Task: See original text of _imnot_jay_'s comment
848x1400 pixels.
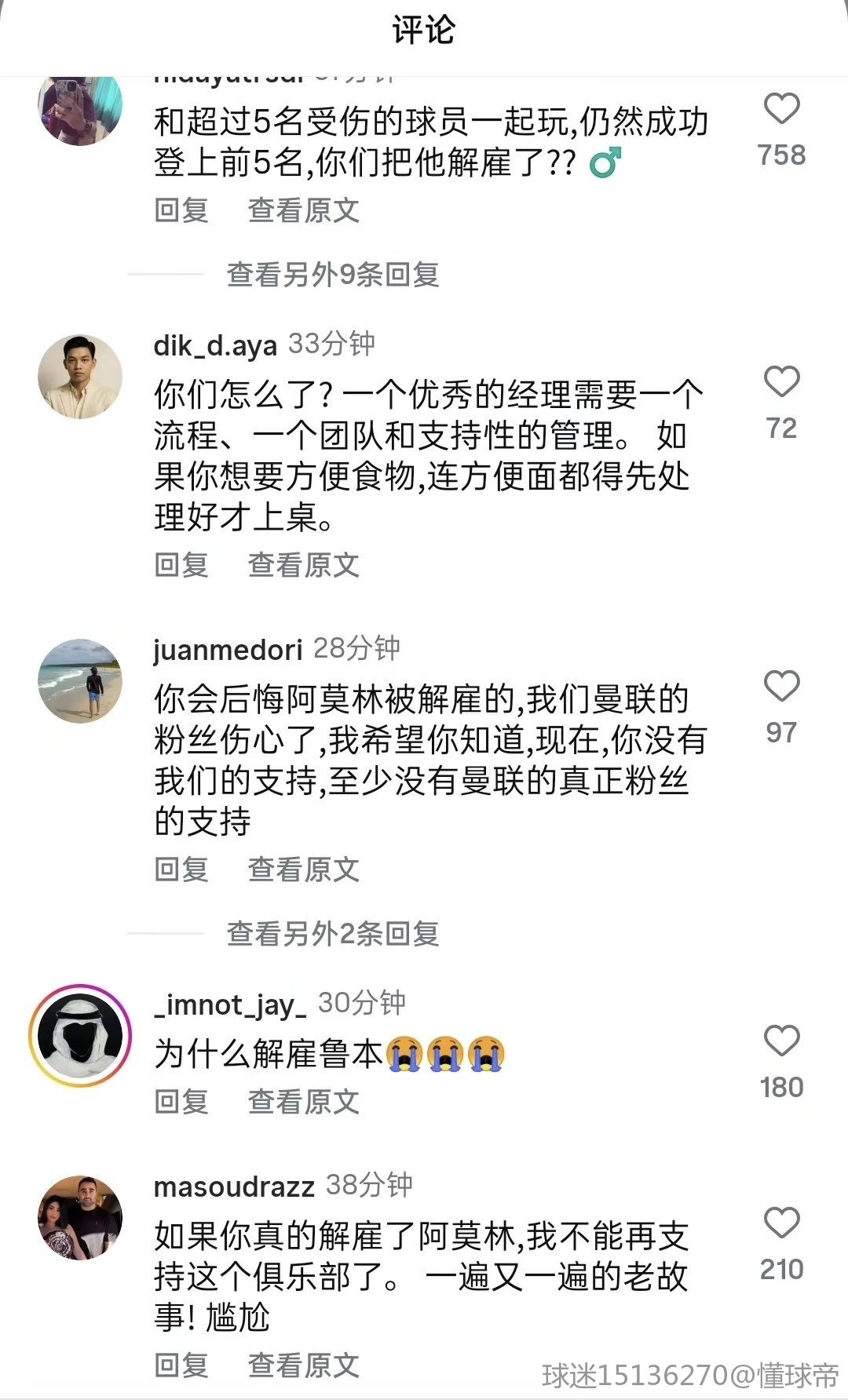Action: click(304, 1102)
